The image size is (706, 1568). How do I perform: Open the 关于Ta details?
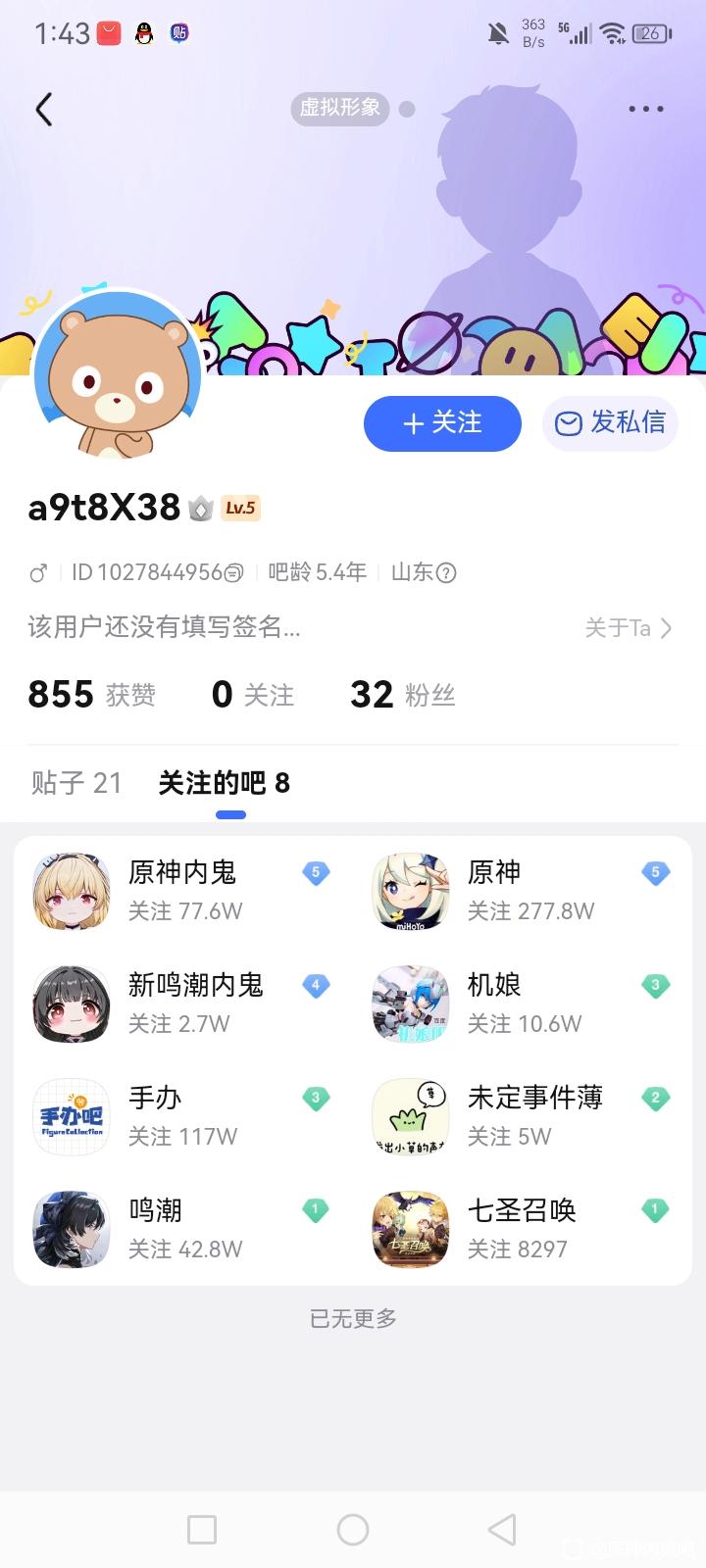pos(628,628)
